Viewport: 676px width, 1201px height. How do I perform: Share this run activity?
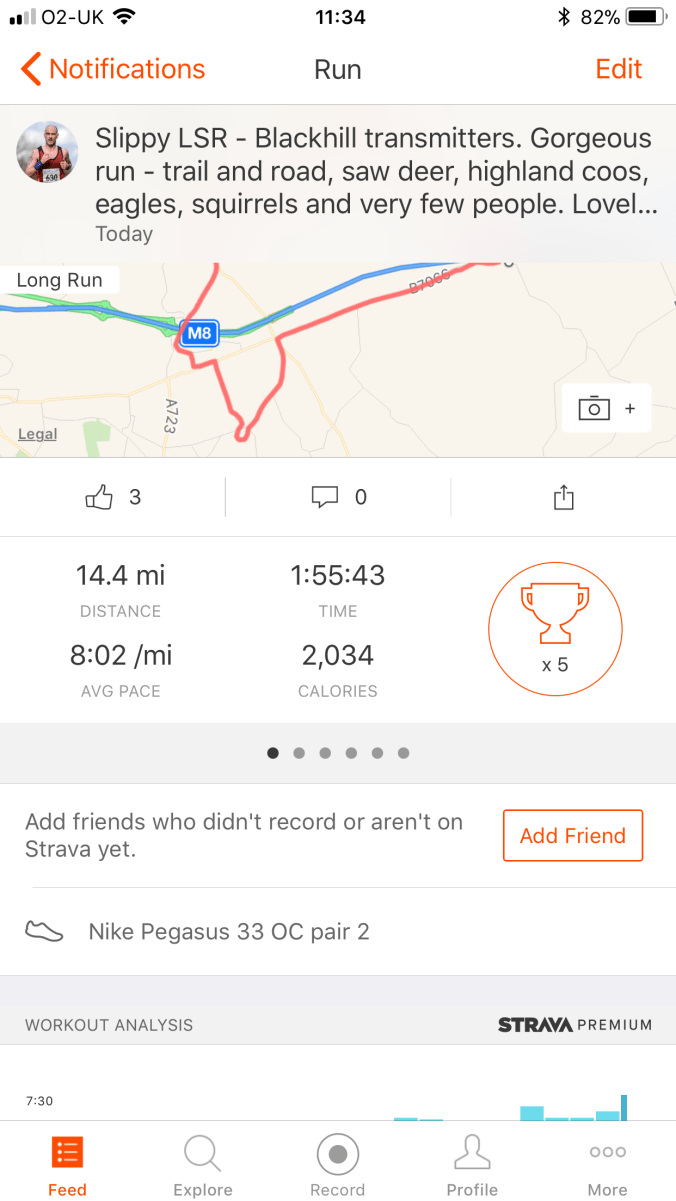coord(564,497)
